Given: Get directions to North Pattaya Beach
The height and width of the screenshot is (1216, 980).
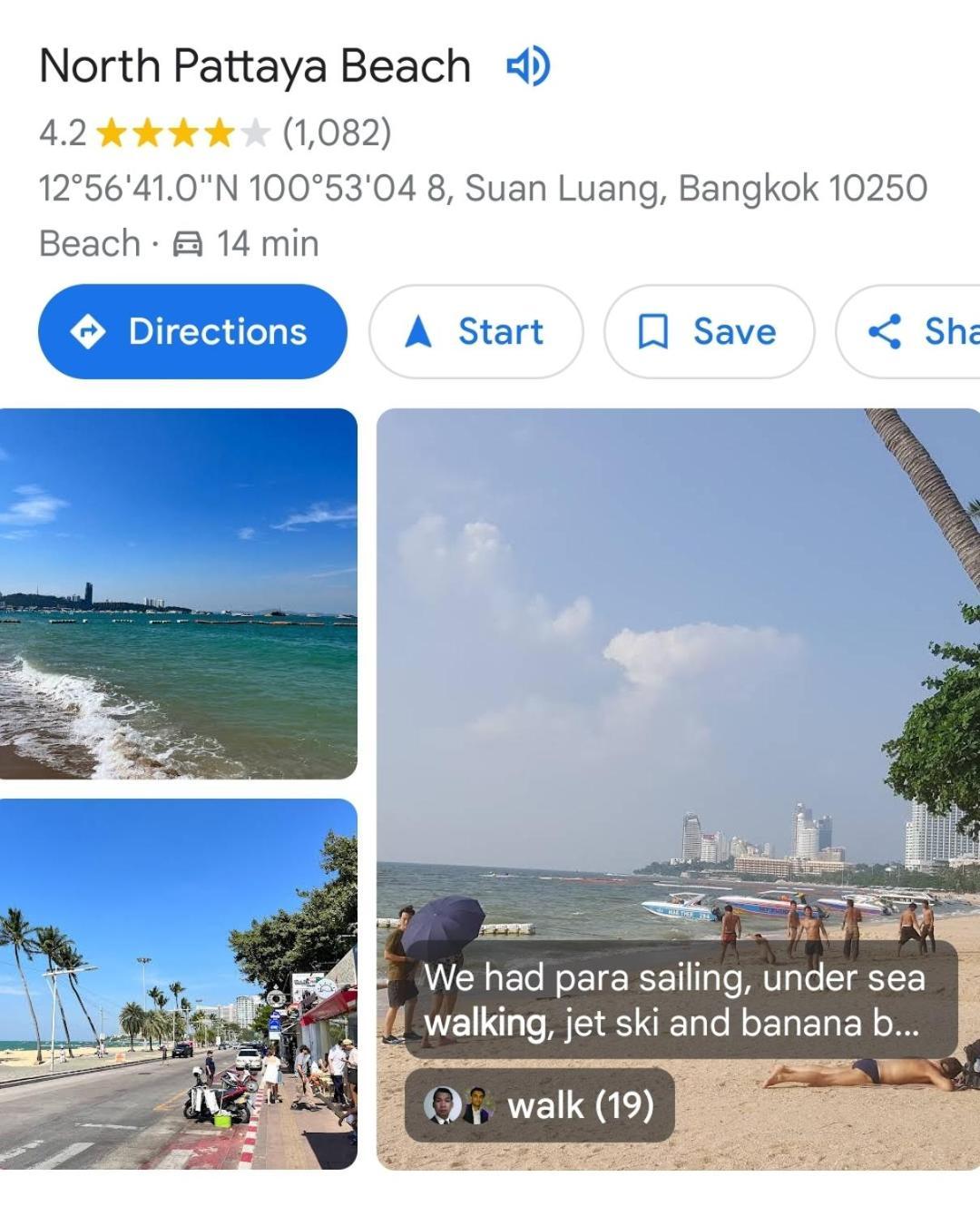Looking at the screenshot, I should 192,332.
